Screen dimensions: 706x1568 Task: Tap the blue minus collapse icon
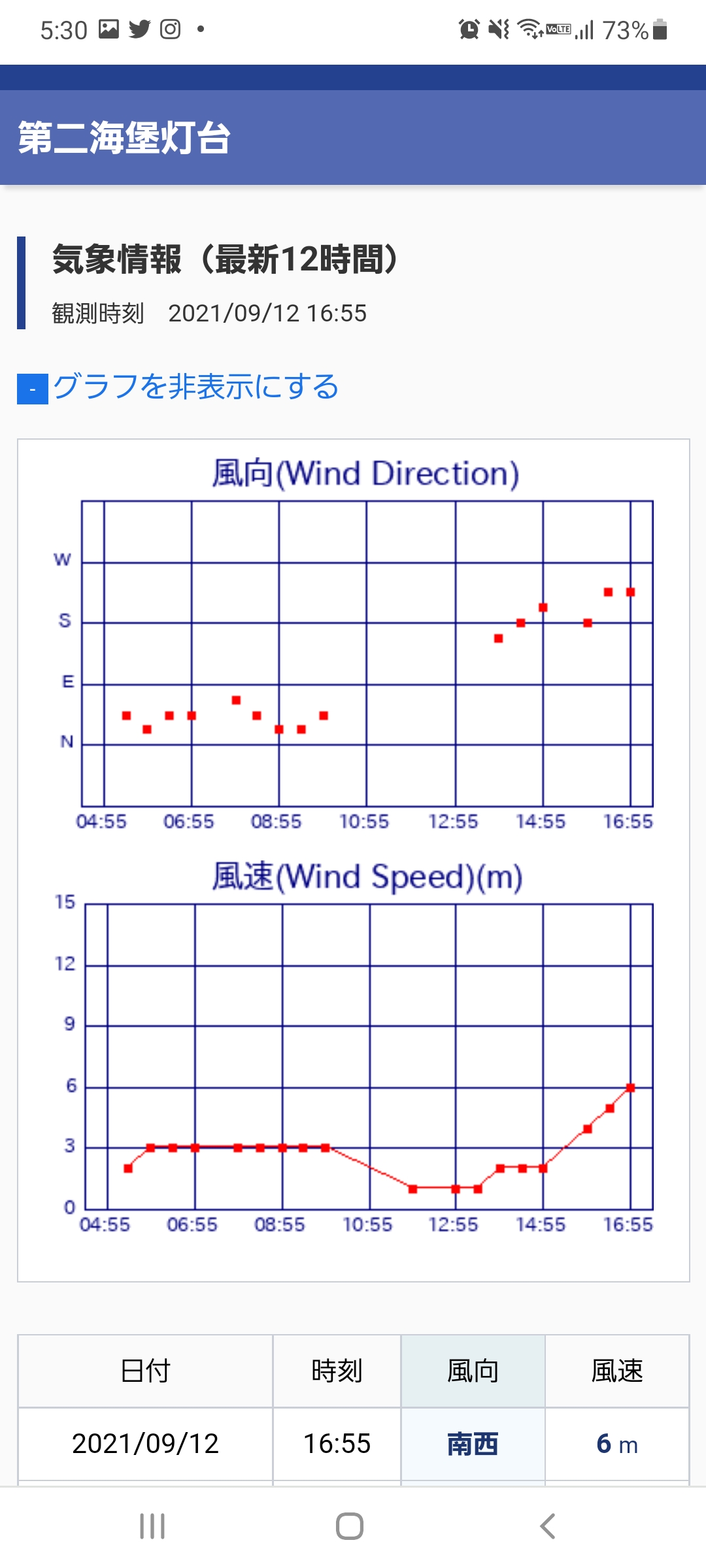(x=33, y=389)
